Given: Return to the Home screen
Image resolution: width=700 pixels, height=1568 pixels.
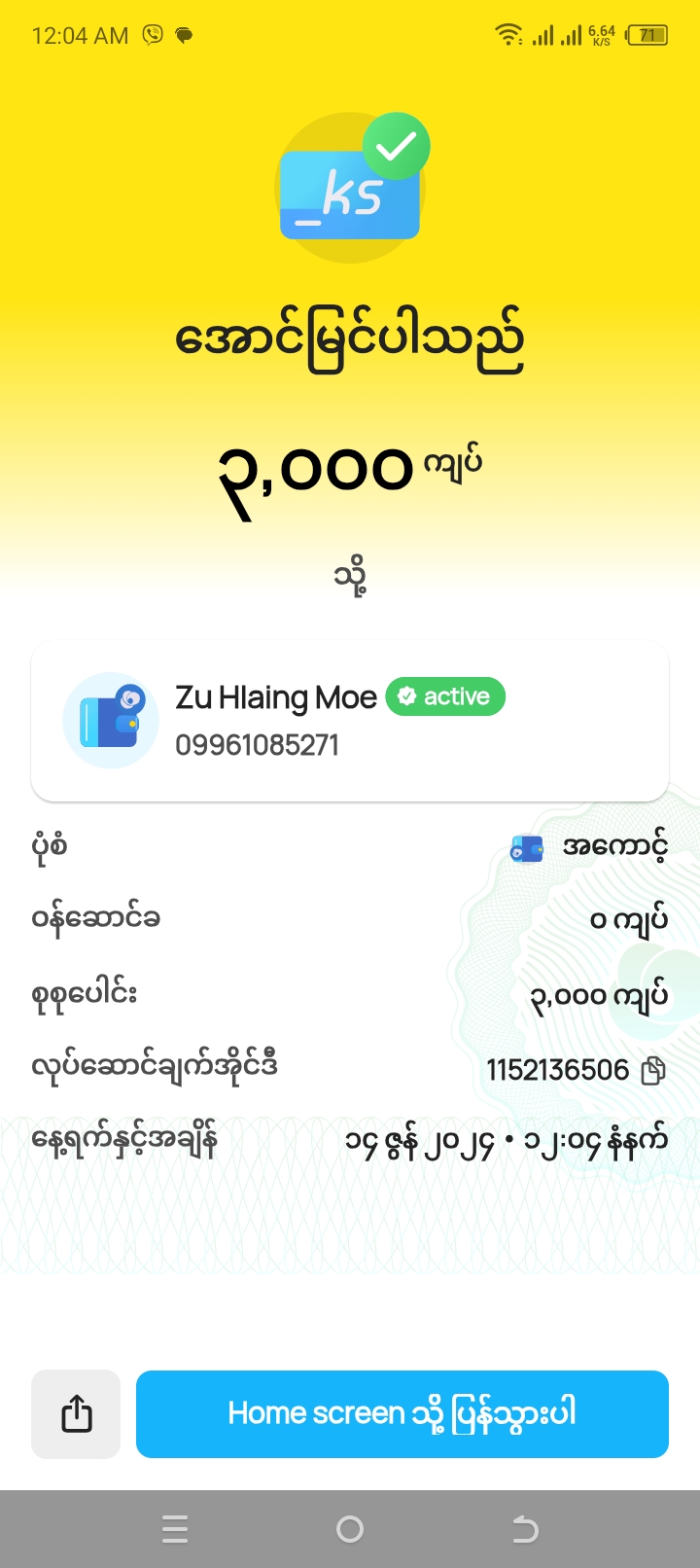Looking at the screenshot, I should point(402,1413).
